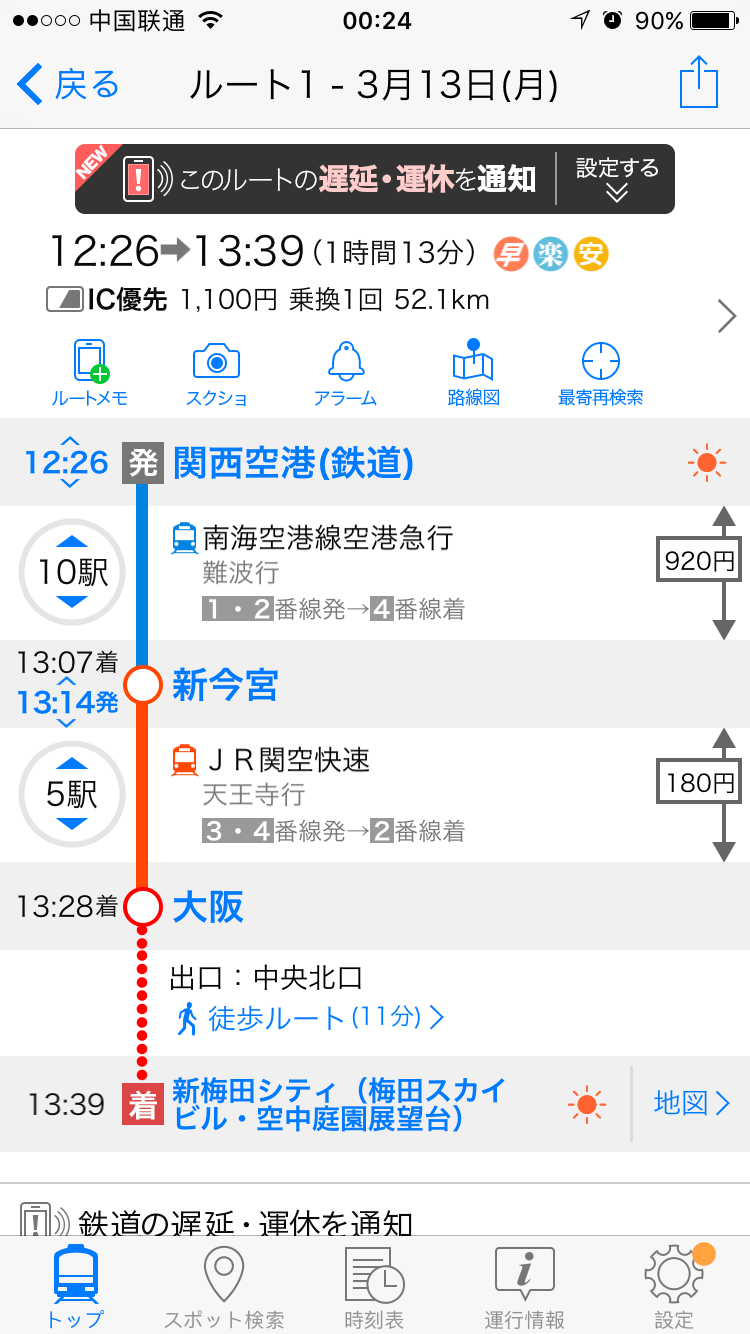
Task: Open 地図 map for destination
Action: [691, 1103]
